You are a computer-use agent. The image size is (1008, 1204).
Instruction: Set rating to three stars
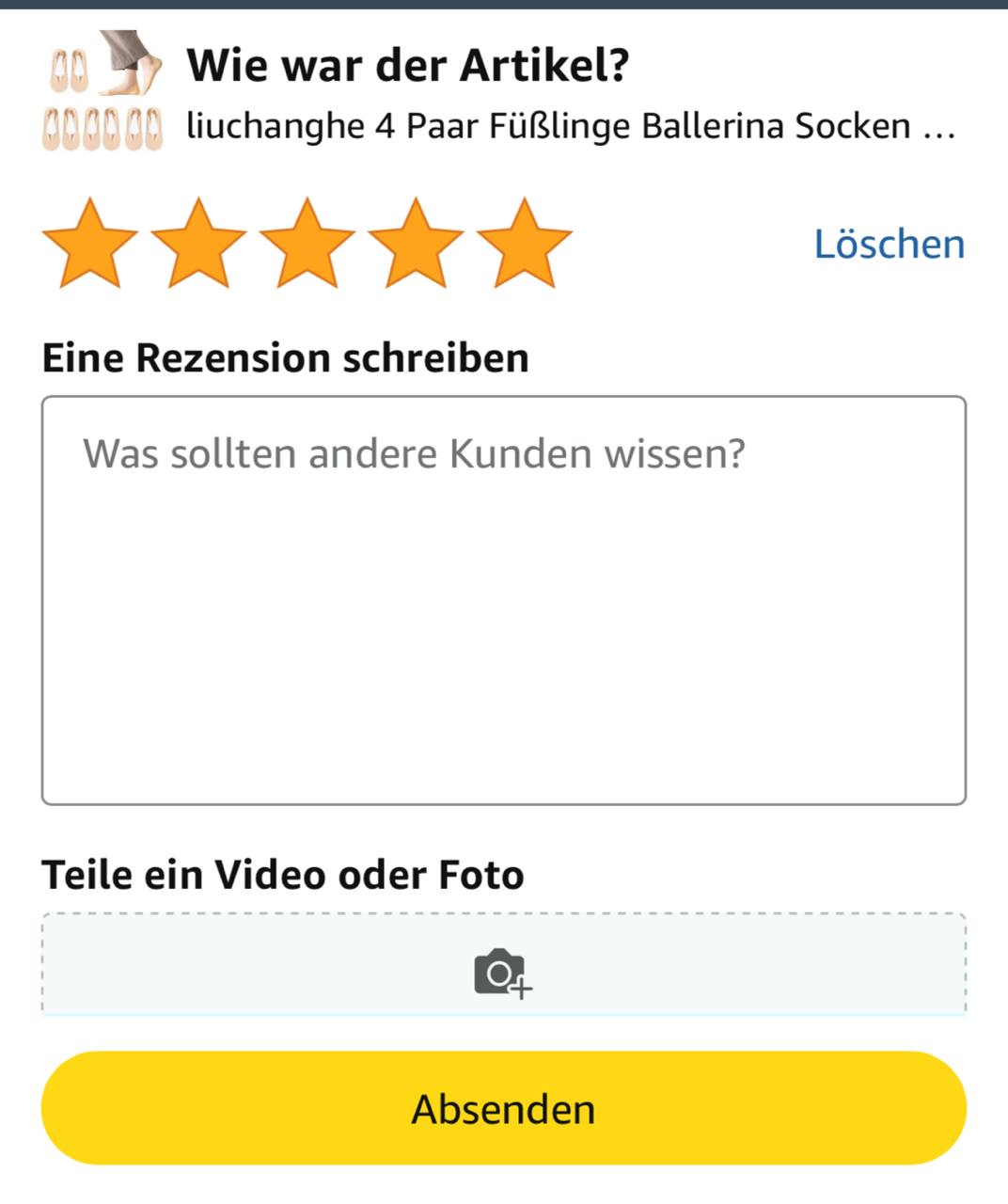click(307, 245)
